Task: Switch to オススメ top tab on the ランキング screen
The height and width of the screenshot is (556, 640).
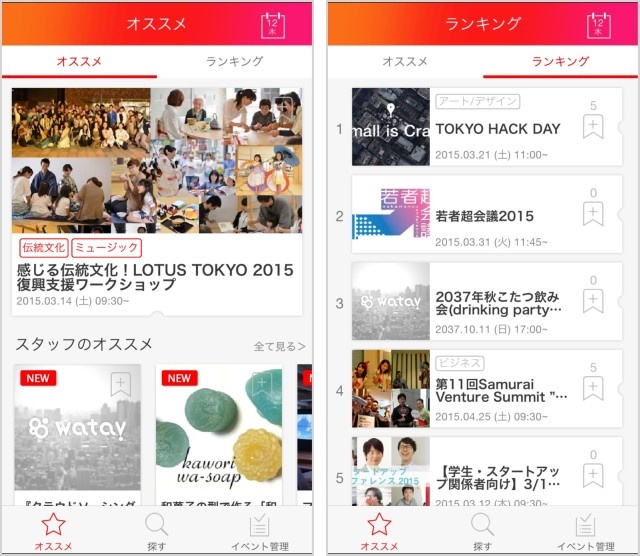Action: tap(405, 62)
